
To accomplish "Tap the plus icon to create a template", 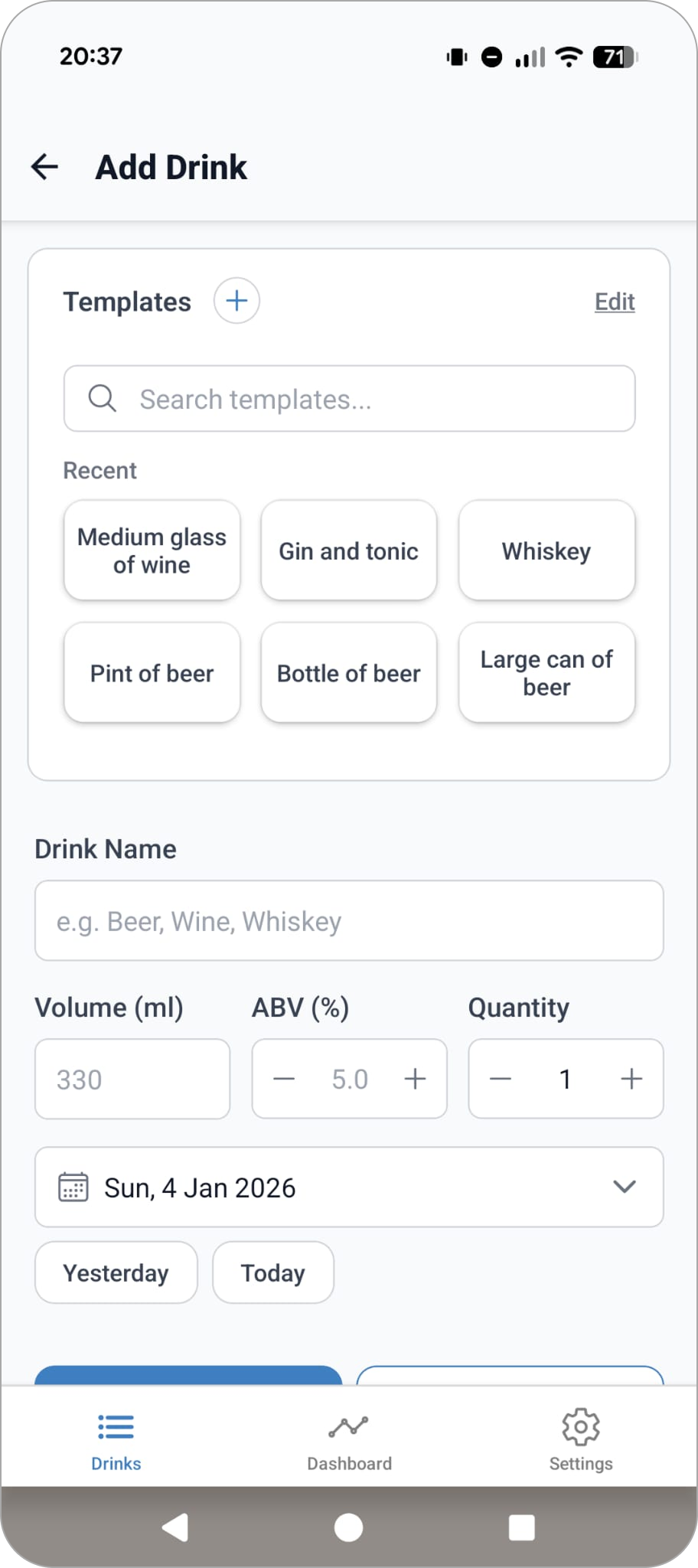I will pyautogui.click(x=236, y=300).
